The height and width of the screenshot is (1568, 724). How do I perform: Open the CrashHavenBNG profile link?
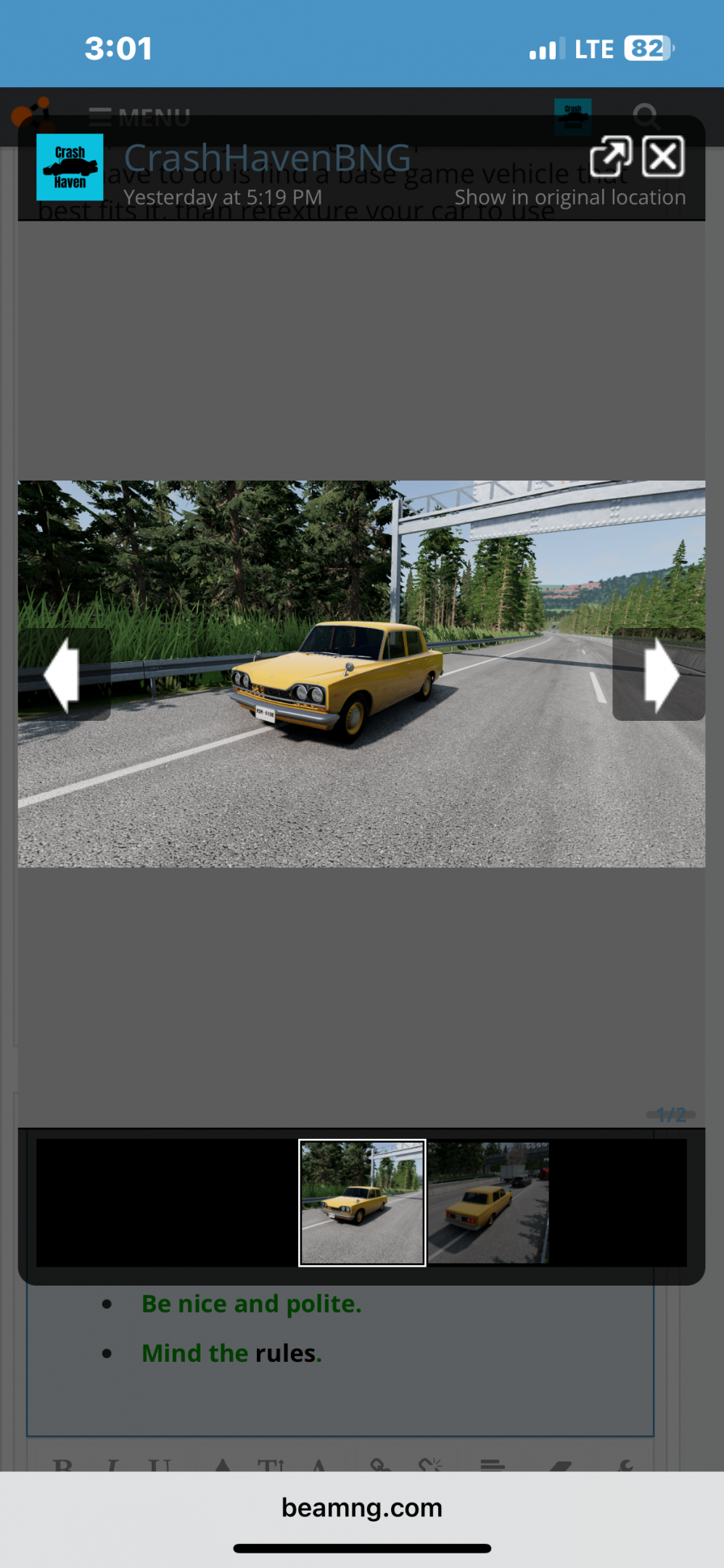pyautogui.click(x=267, y=158)
